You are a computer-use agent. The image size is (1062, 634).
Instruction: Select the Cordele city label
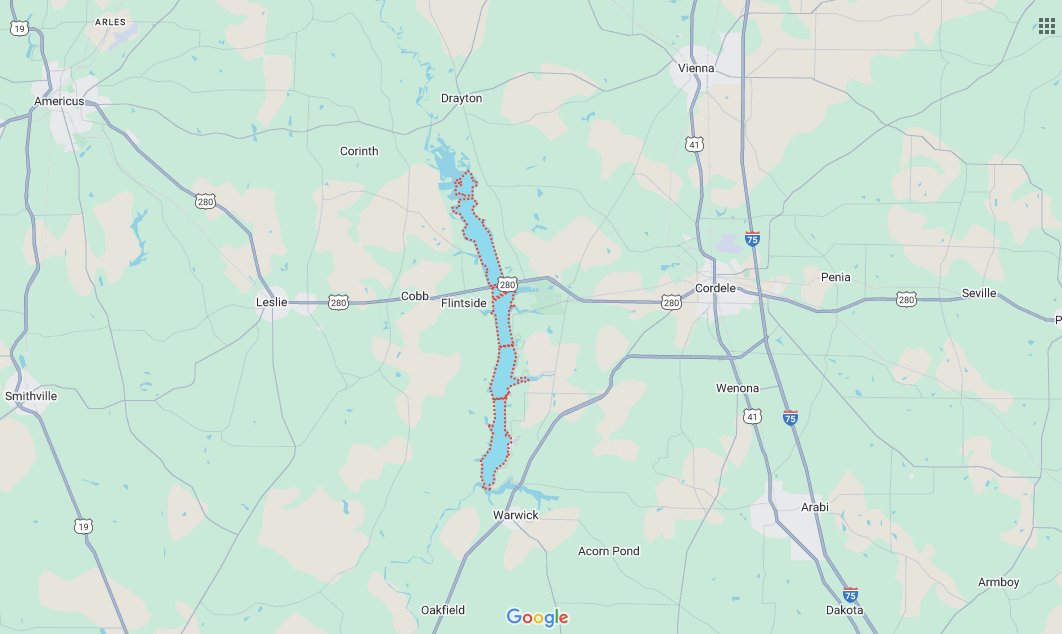point(715,288)
